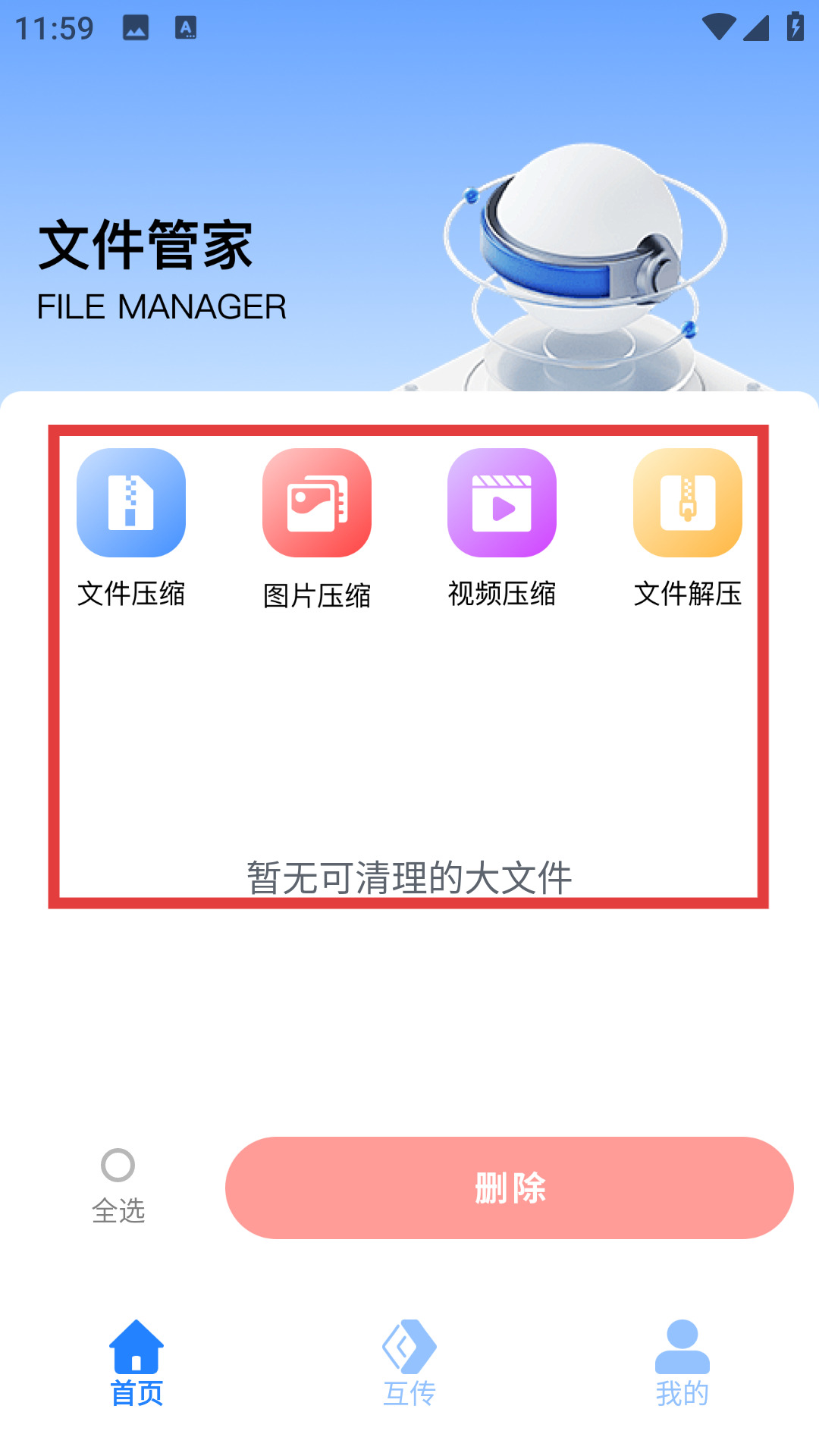Tap the 删除 delete button
819x1456 pixels.
[510, 1188]
